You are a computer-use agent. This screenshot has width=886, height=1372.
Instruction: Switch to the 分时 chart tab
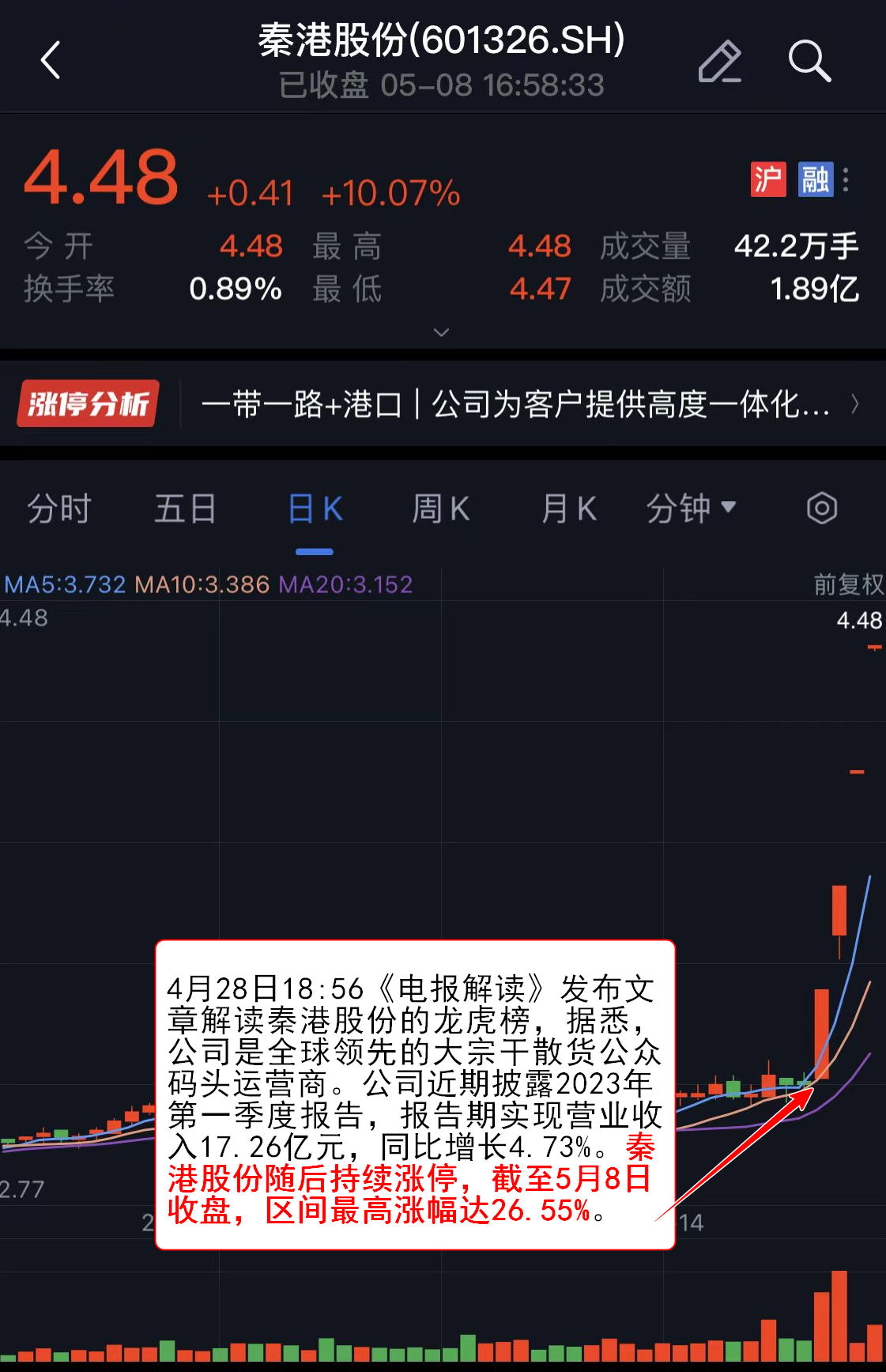tap(59, 508)
